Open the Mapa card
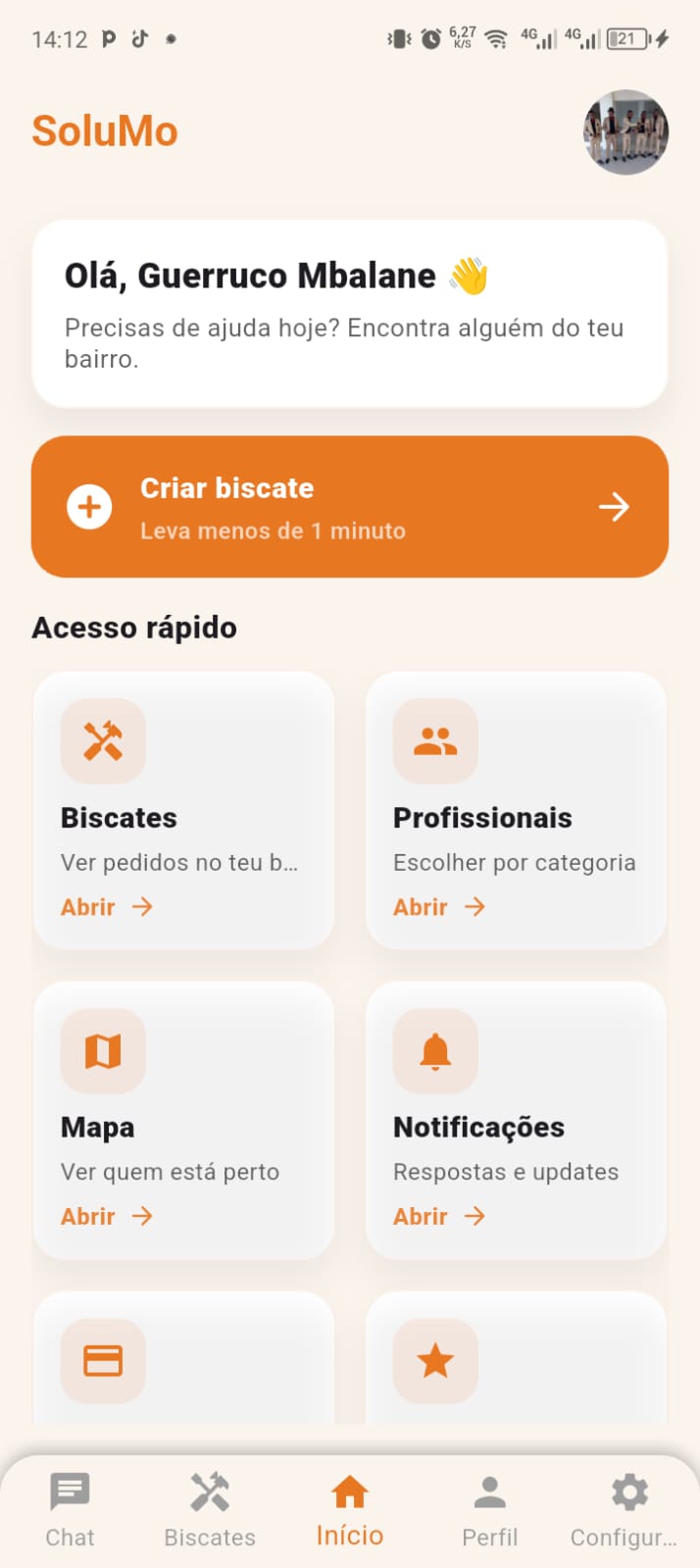This screenshot has width=700, height=1568. [183, 1120]
